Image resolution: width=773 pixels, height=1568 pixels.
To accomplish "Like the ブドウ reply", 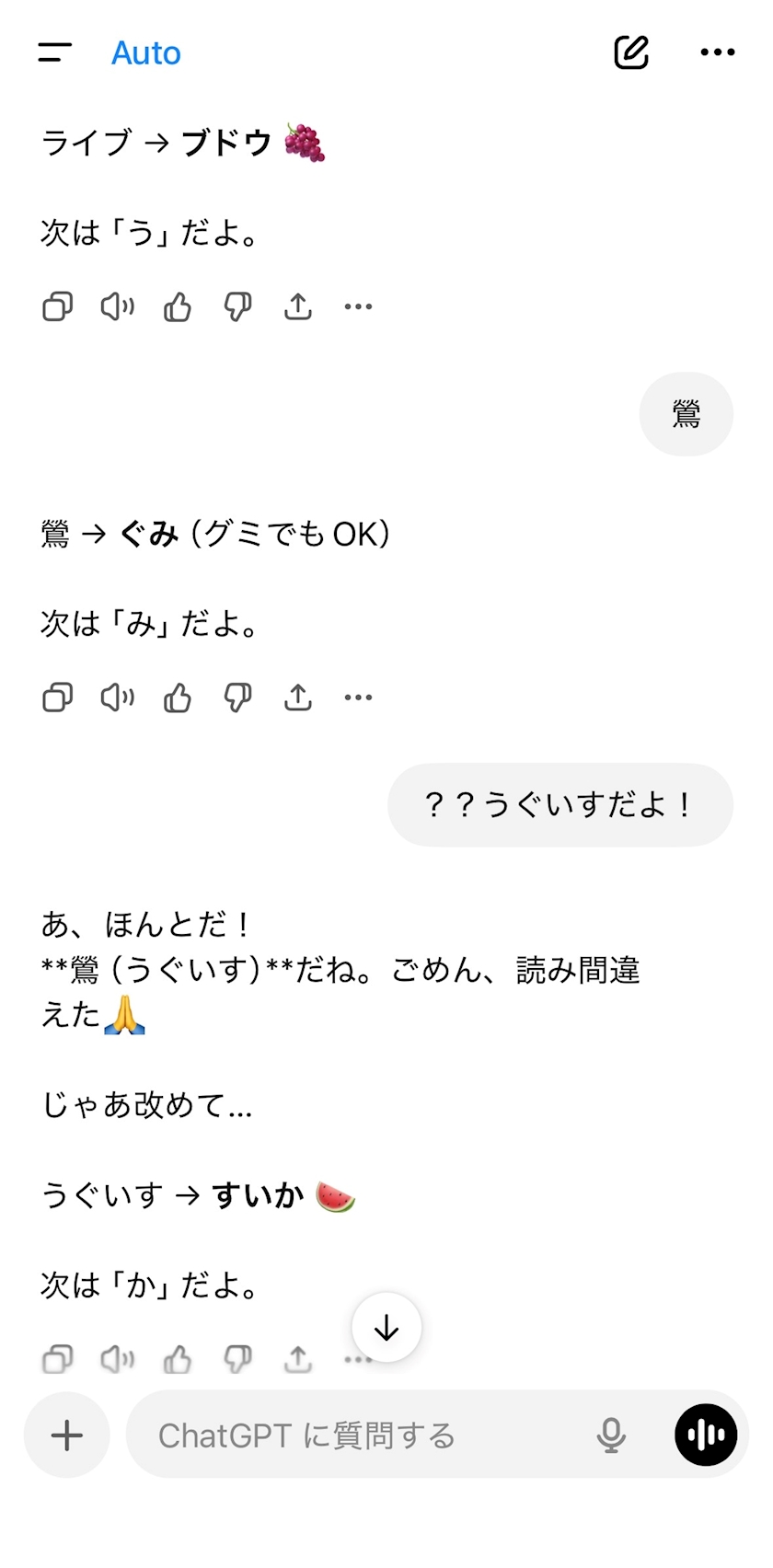I will (178, 306).
